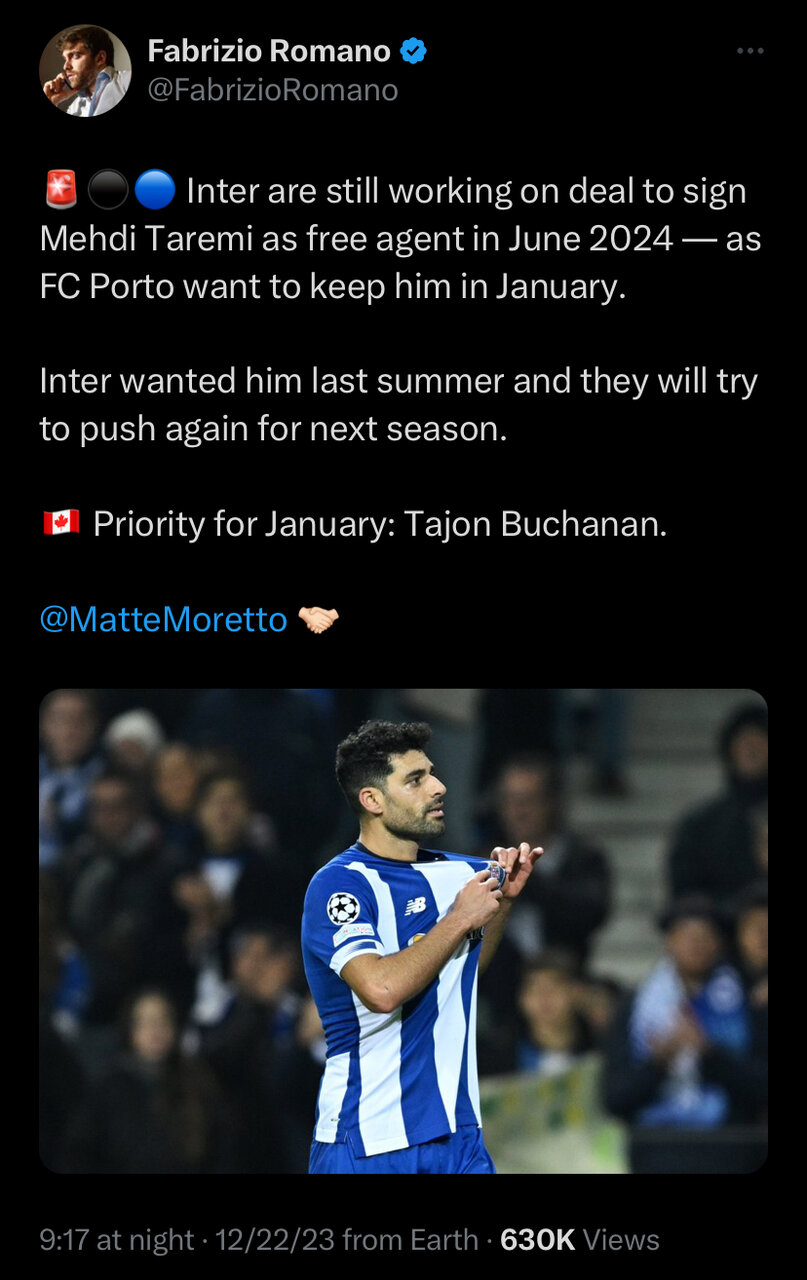Tap the Fabrizio Romano display name

[269, 50]
